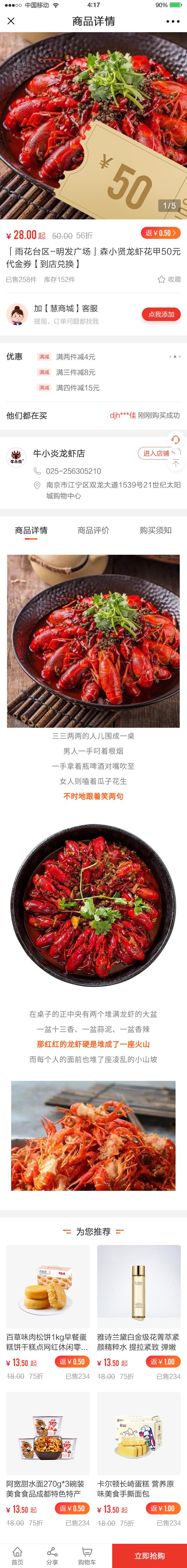Open the 购物车 shopping cart
This screenshot has height=1568, width=187.
87,1555
